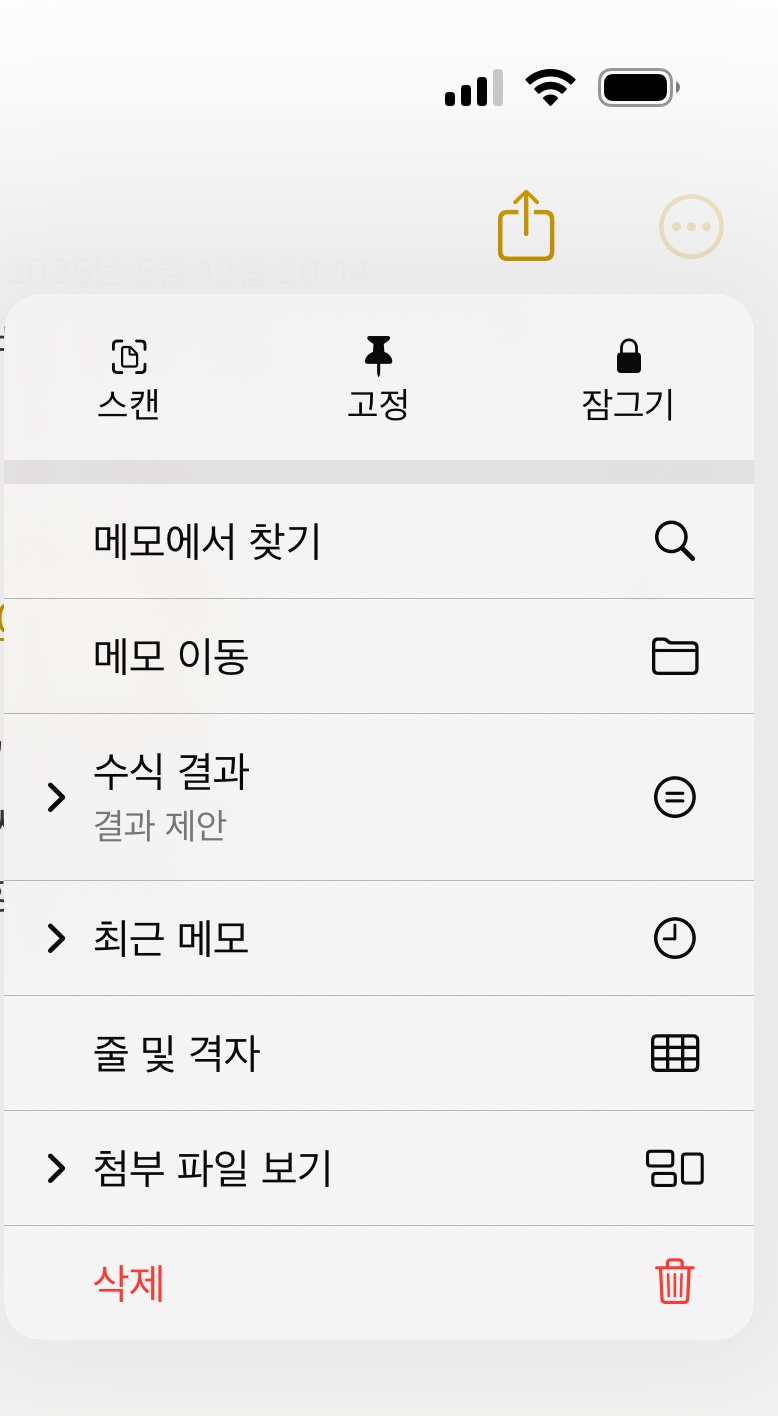778x1416 pixels.
Task: Pin this note with 고정
Action: (x=377, y=379)
